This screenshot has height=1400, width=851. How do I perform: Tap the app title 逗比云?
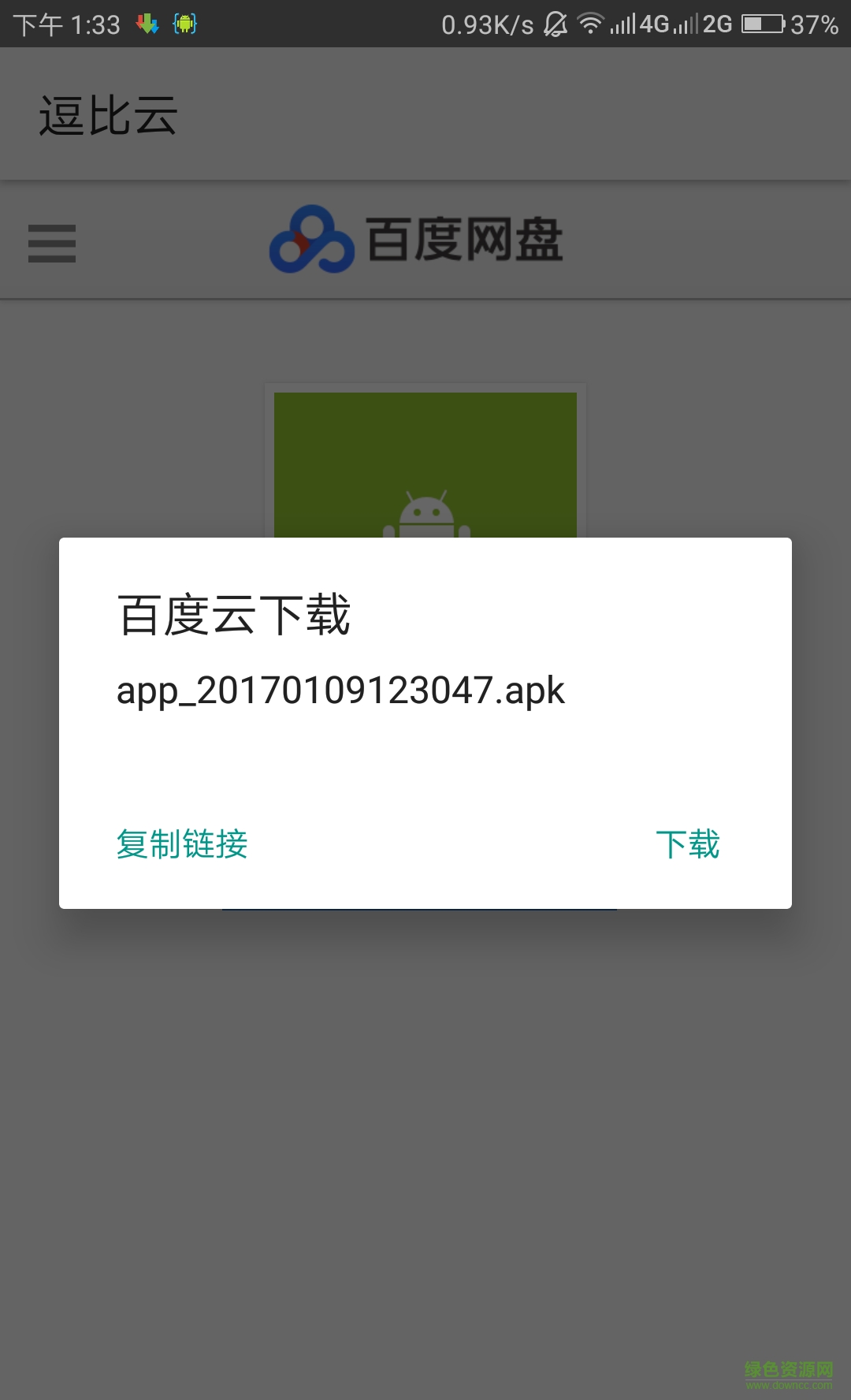[x=107, y=115]
